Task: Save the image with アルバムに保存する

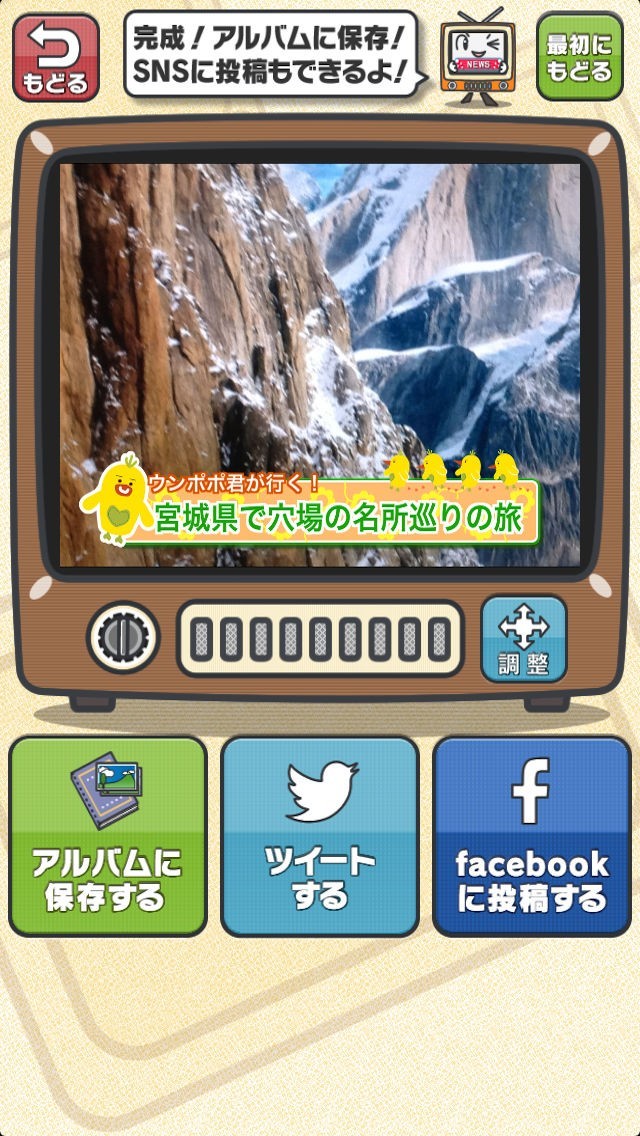Action: coord(108,836)
